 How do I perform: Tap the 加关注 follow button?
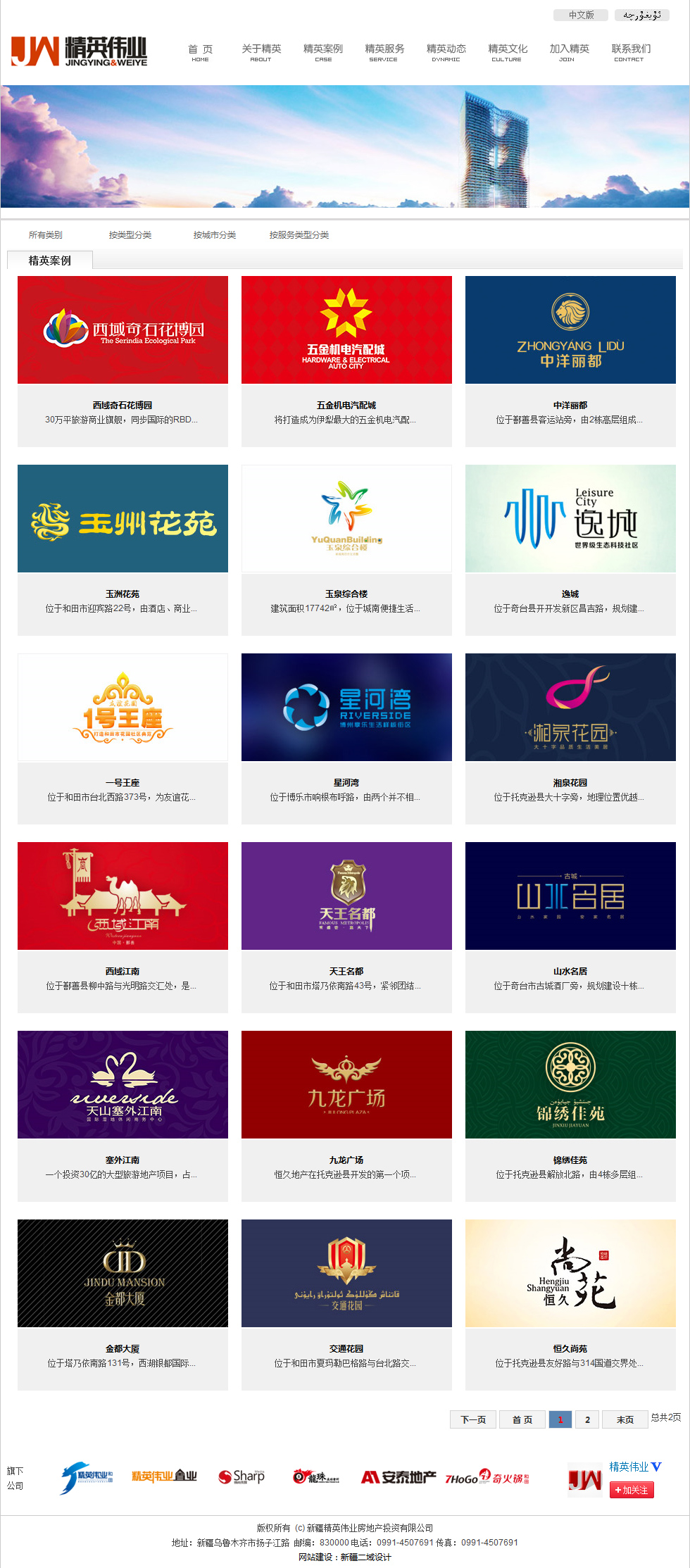click(632, 1490)
